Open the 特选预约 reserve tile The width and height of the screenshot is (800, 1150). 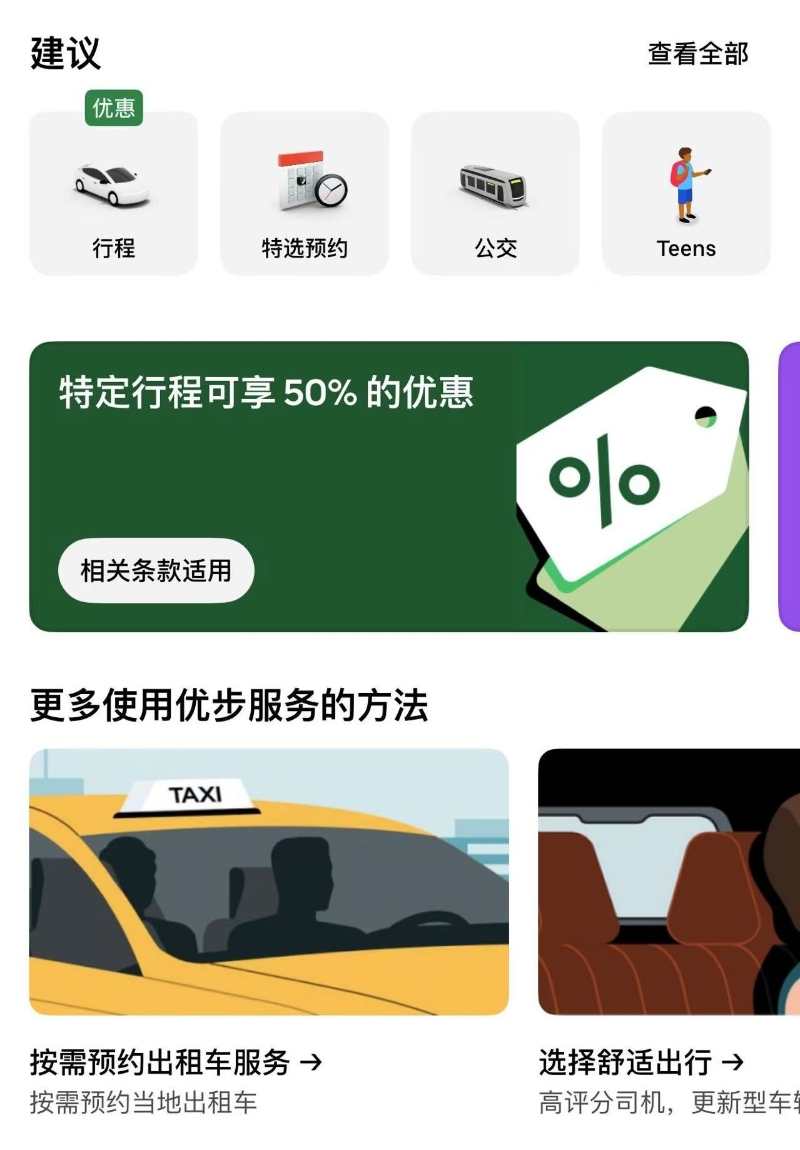pos(304,194)
